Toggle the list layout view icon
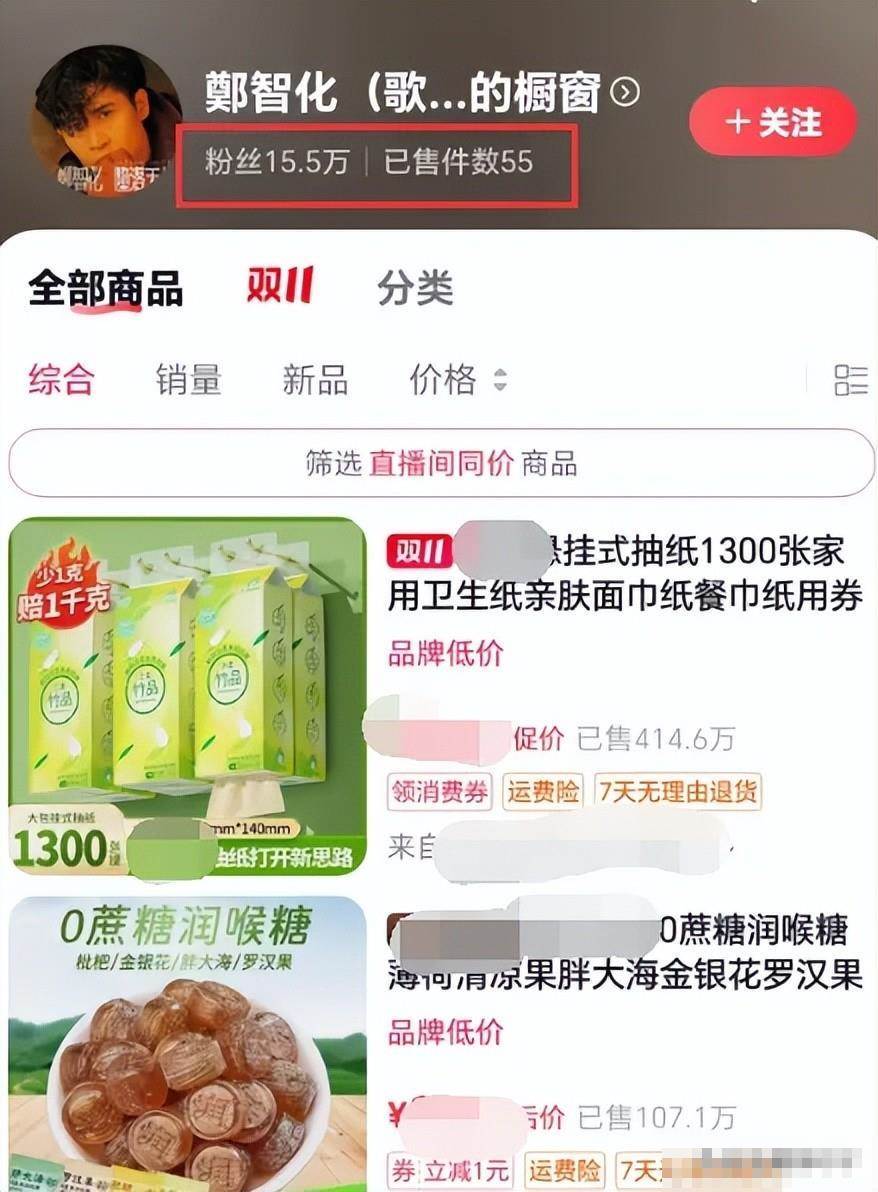The width and height of the screenshot is (878, 1192). pos(851,380)
